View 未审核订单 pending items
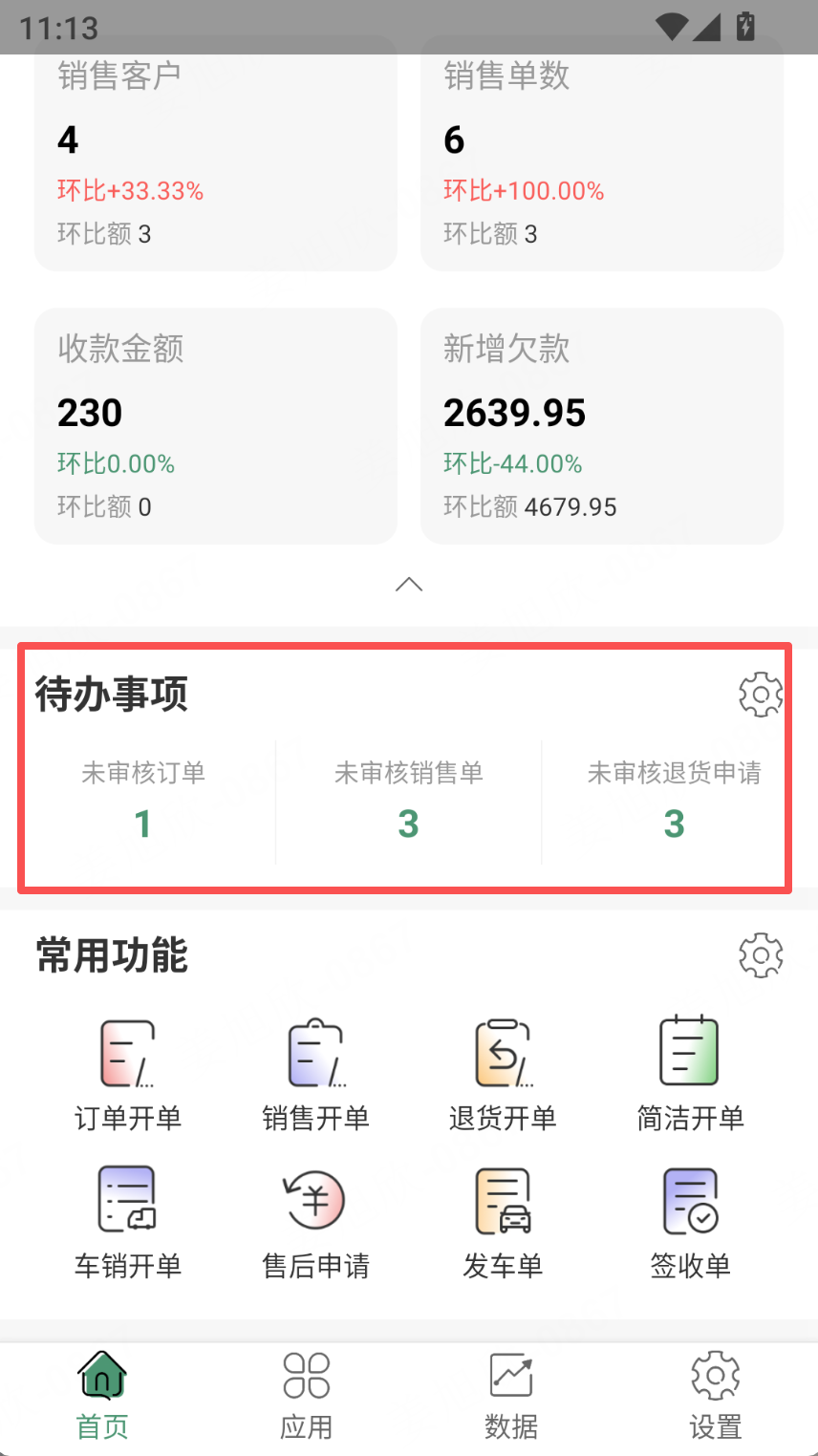 coord(143,801)
